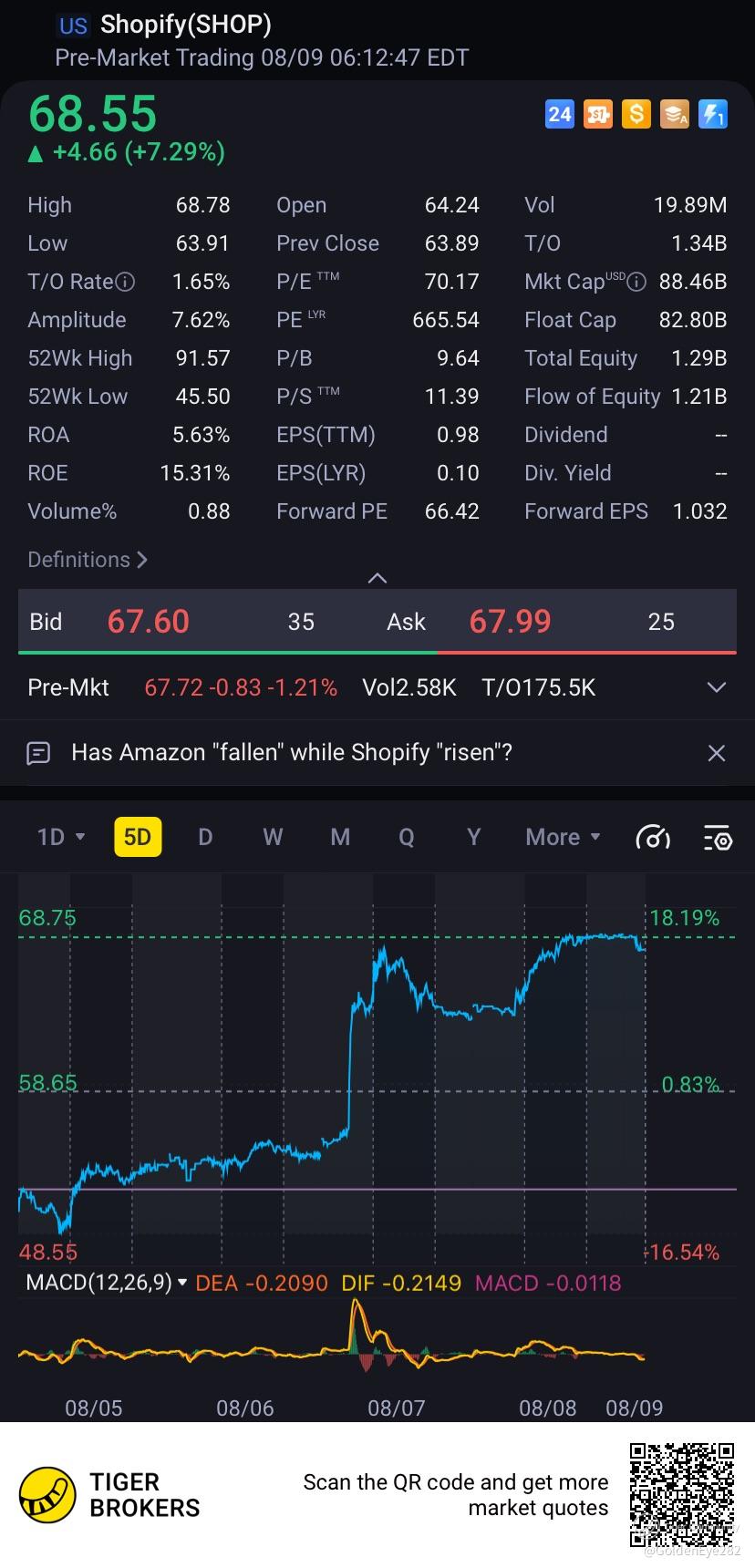Open the MACD(12,26,9) indicator dropdown
The height and width of the screenshot is (1568, 755).
(x=107, y=1283)
